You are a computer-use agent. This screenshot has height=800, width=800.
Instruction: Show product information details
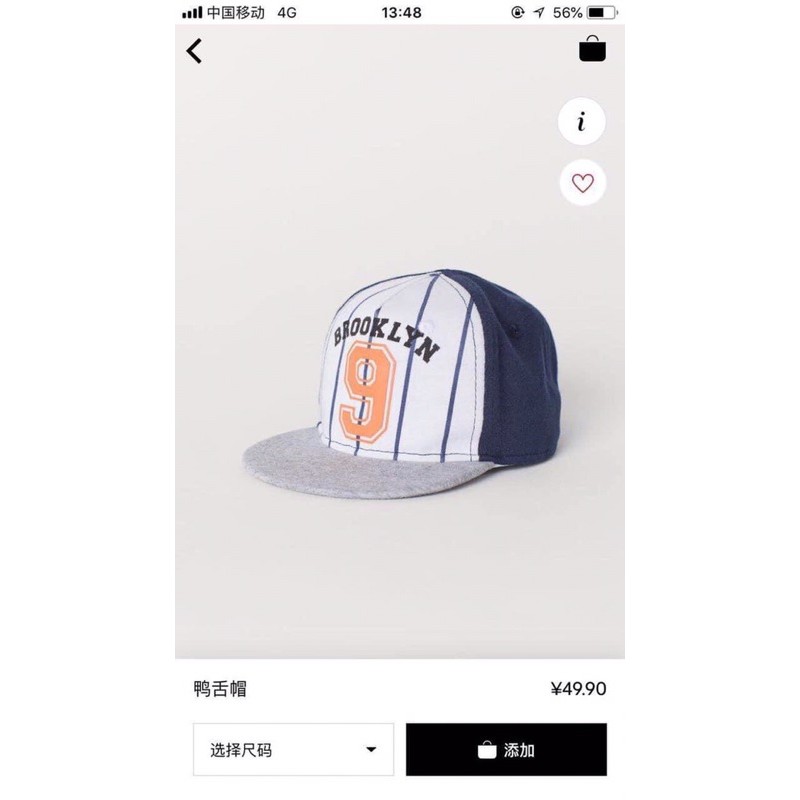(x=583, y=122)
